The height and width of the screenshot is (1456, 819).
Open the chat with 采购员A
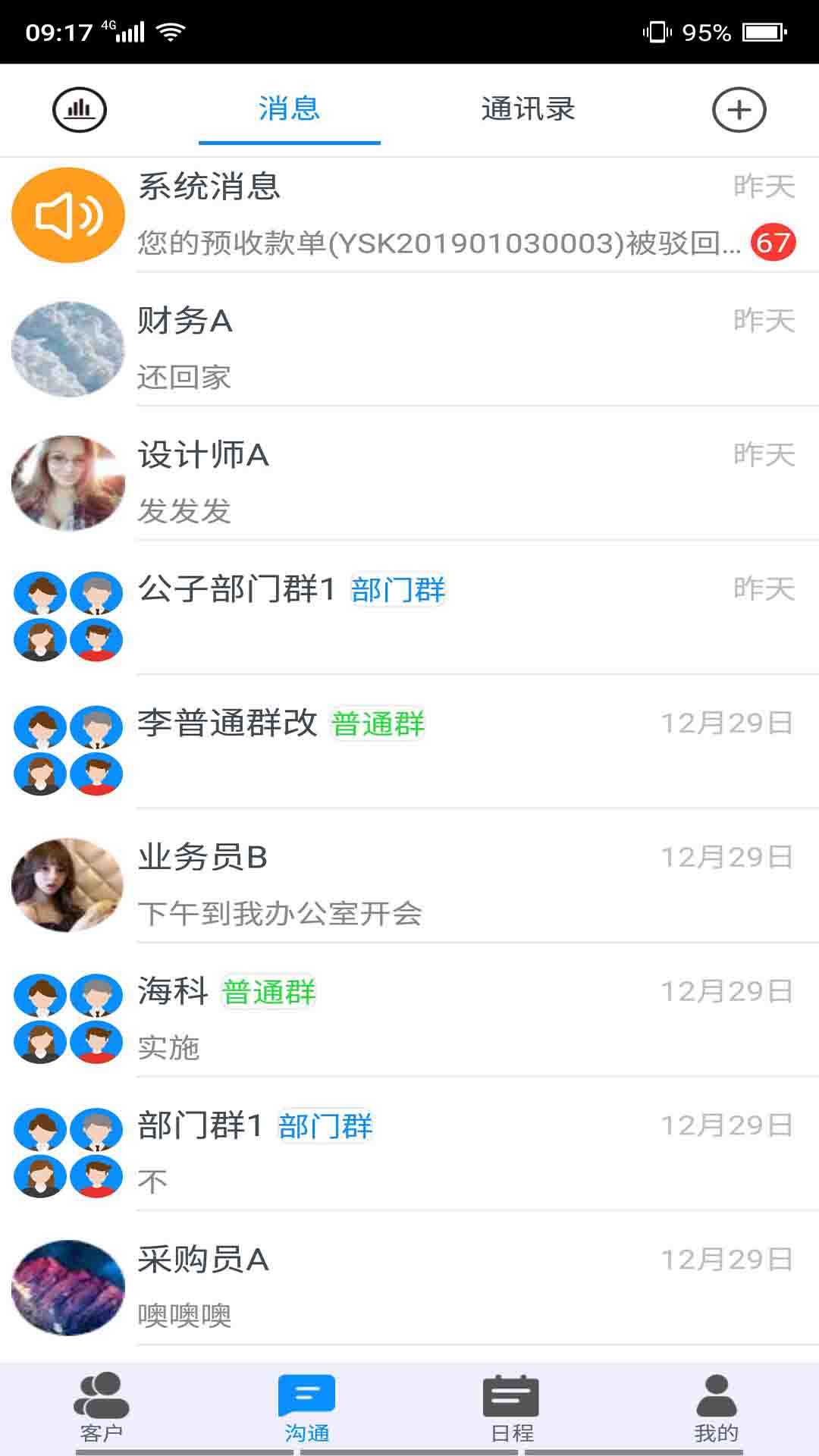(x=409, y=1287)
